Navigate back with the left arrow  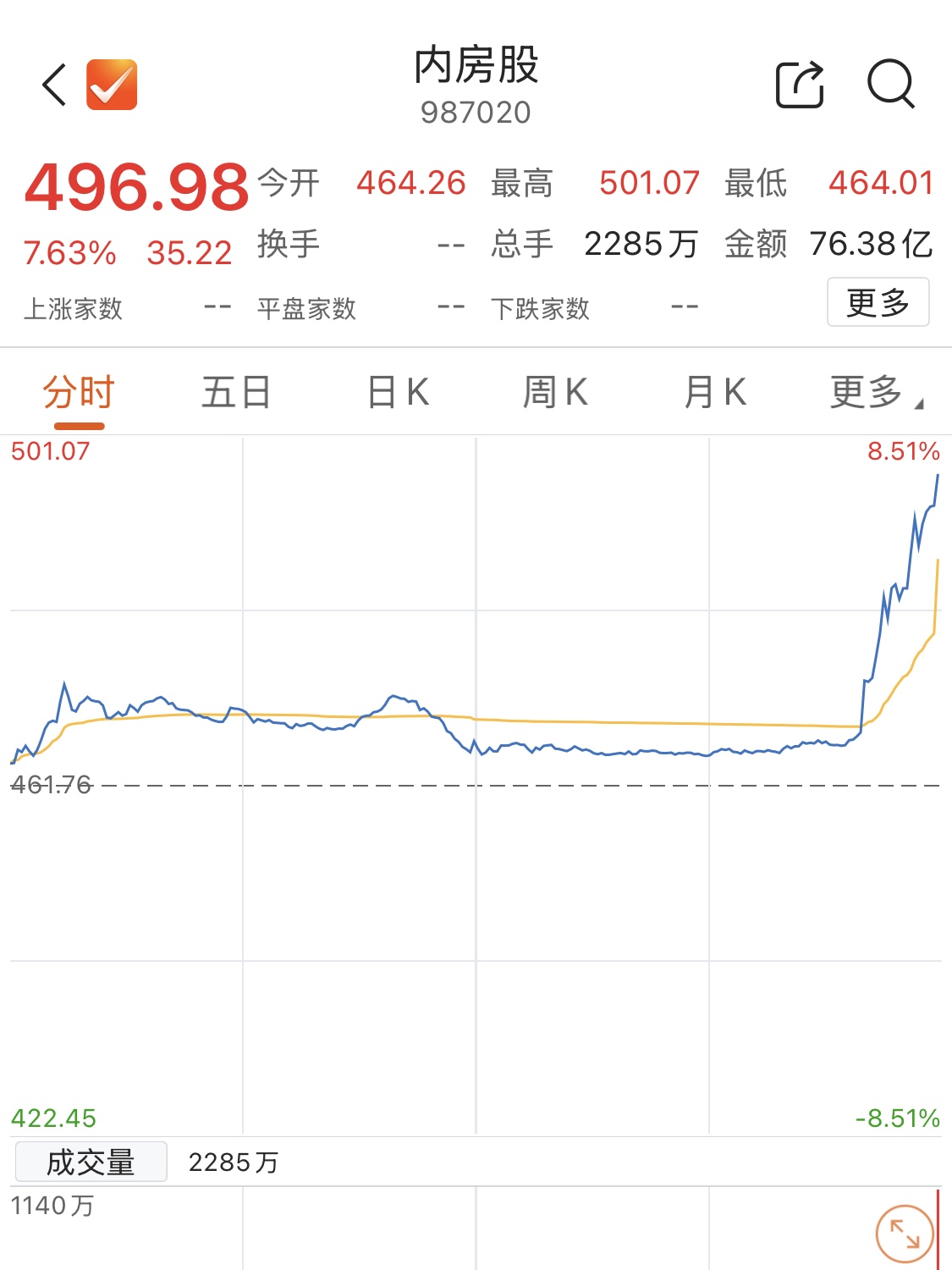[x=54, y=85]
